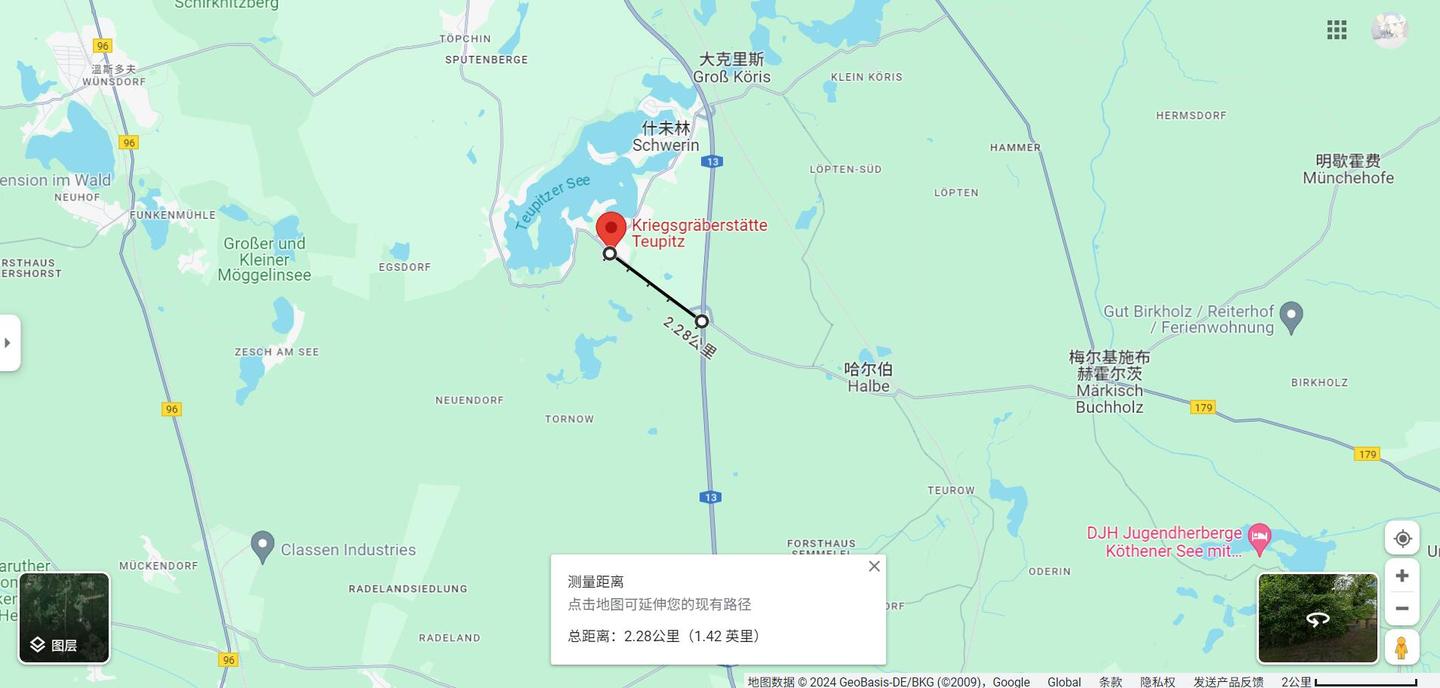Center map on my location
The width and height of the screenshot is (1440, 688).
pos(1402,538)
